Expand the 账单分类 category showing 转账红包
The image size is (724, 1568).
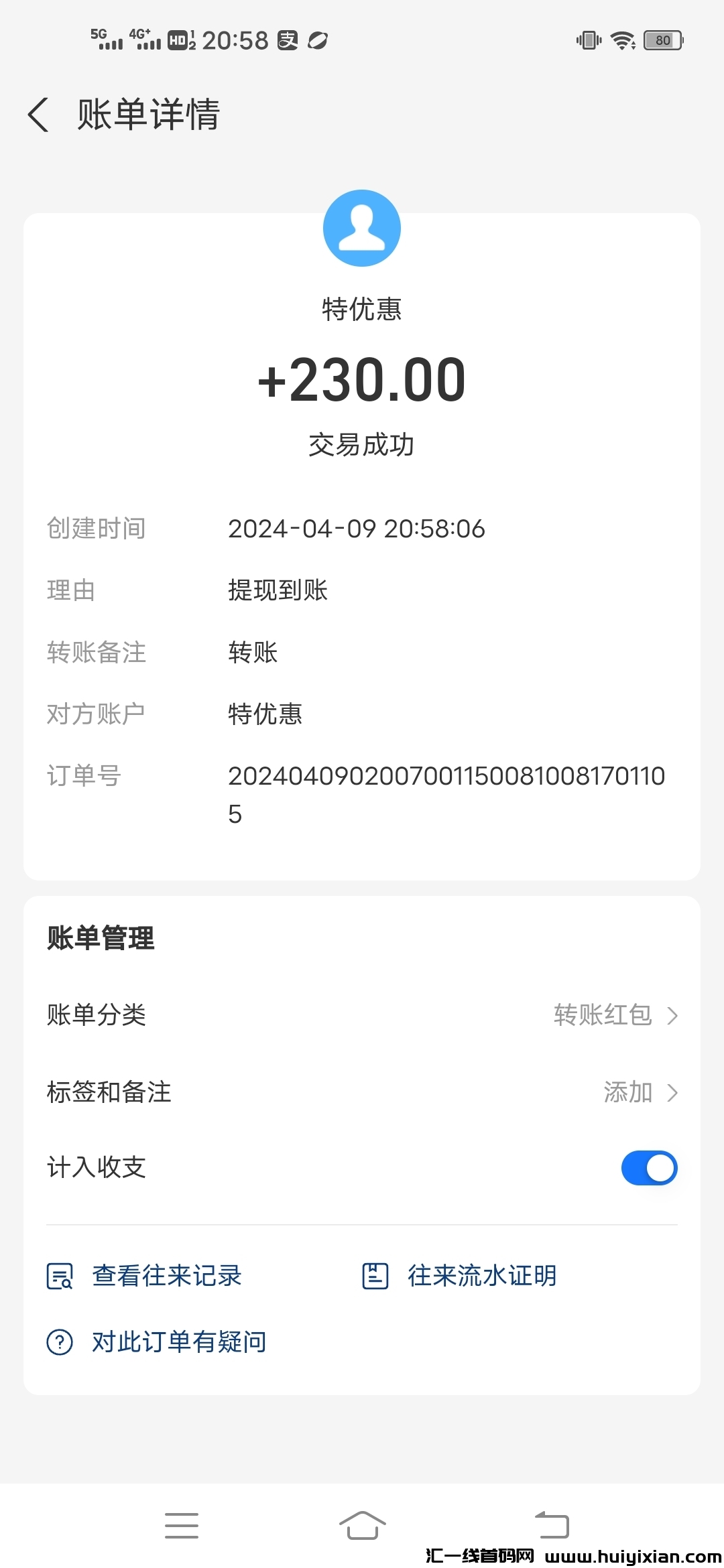pyautogui.click(x=672, y=1016)
